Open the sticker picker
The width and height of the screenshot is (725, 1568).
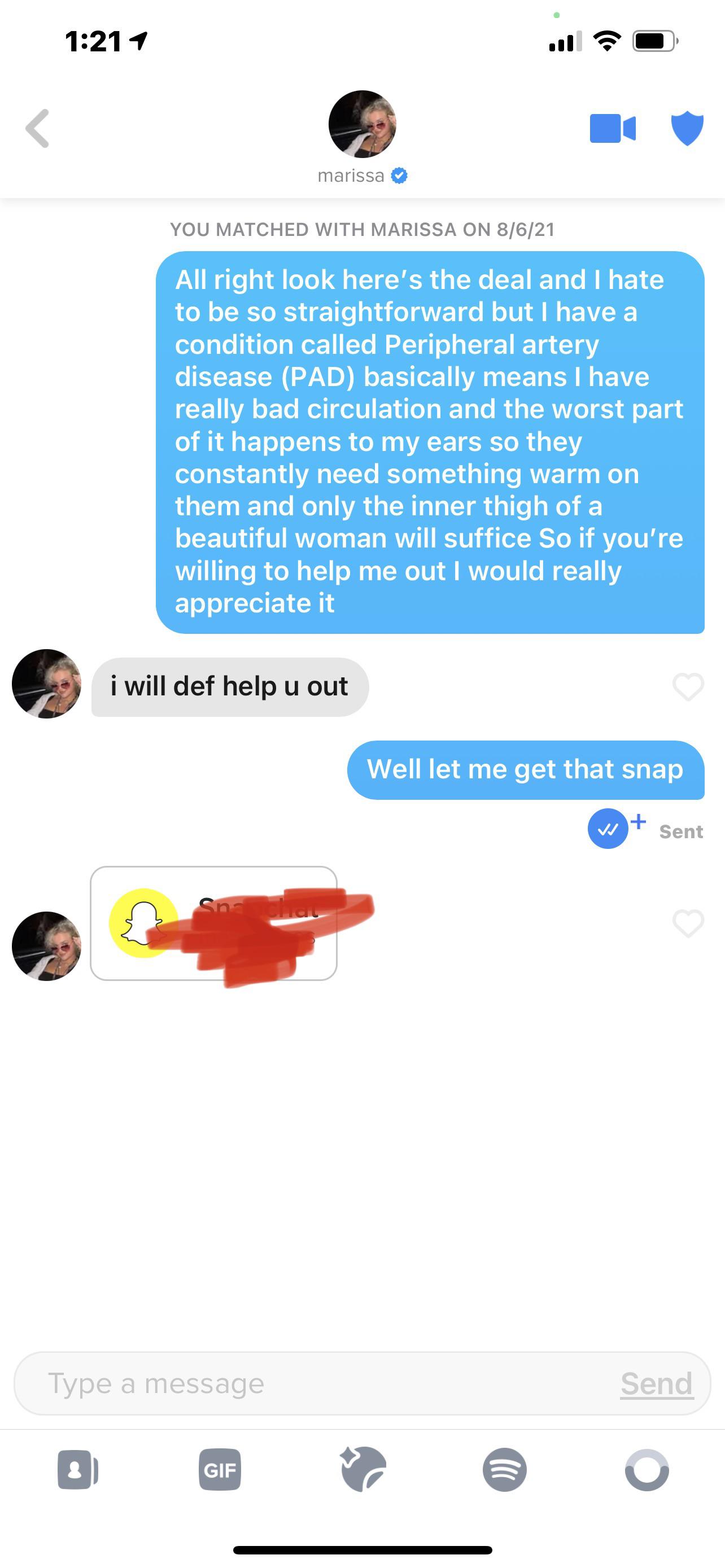coord(363,1470)
